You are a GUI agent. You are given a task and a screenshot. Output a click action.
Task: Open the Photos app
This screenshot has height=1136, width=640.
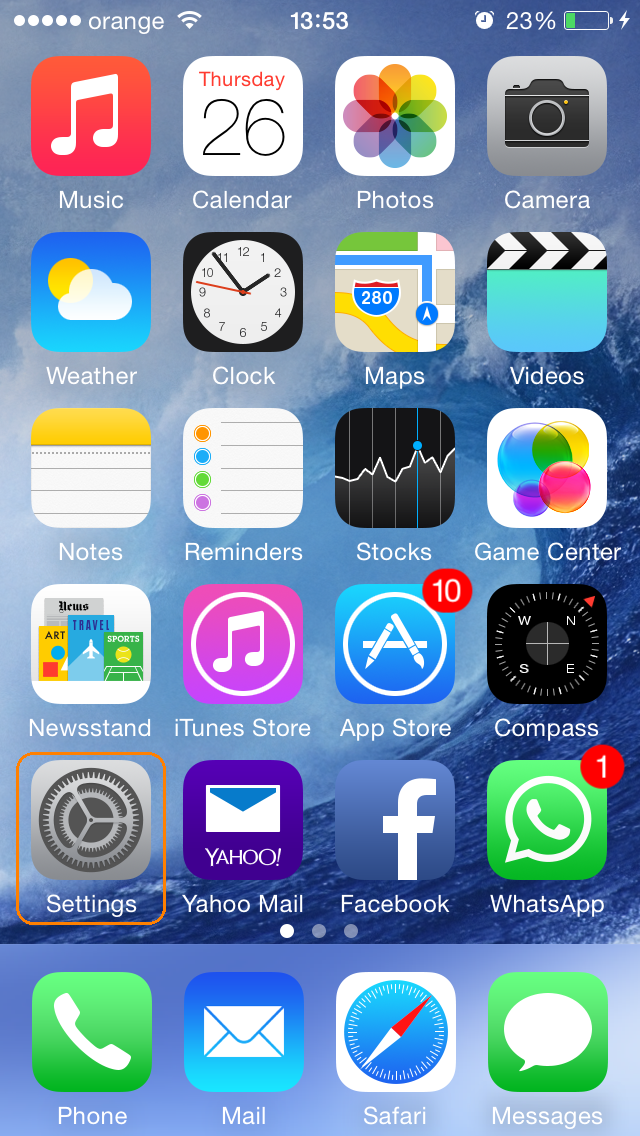point(395,116)
